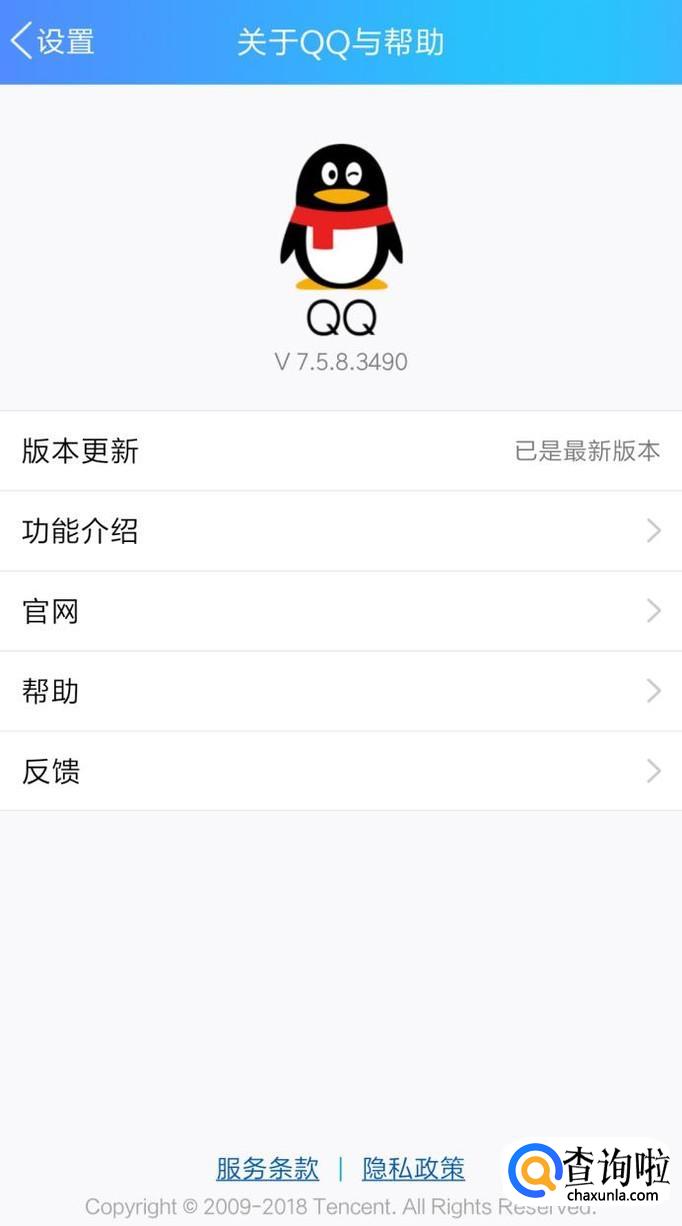The height and width of the screenshot is (1226, 682).
Task: Open 反馈 to send feedback
Action: [x=341, y=771]
